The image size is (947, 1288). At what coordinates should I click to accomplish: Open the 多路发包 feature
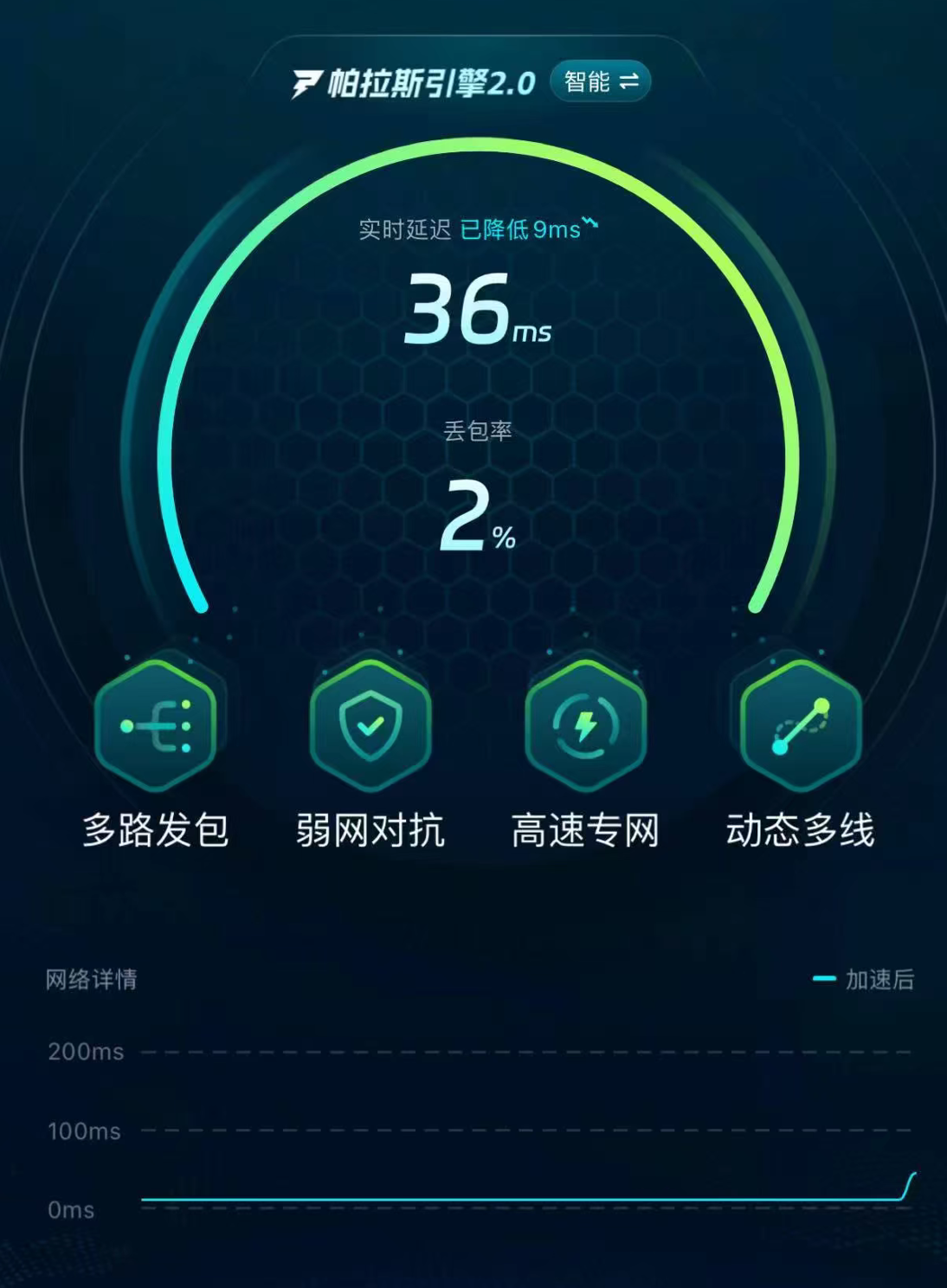click(x=156, y=725)
